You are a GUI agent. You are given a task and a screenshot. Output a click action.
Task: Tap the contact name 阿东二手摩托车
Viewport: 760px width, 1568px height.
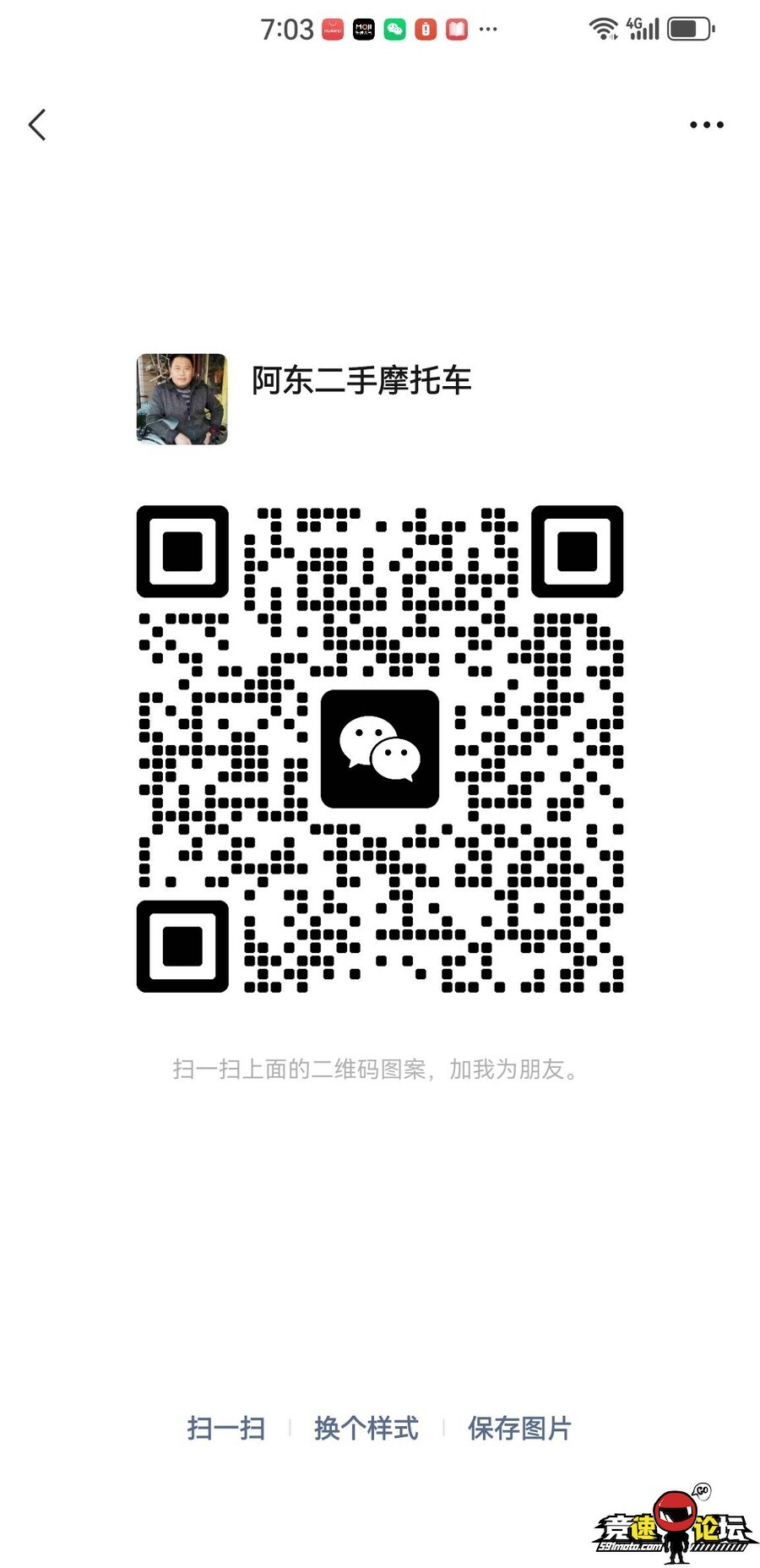click(x=363, y=381)
